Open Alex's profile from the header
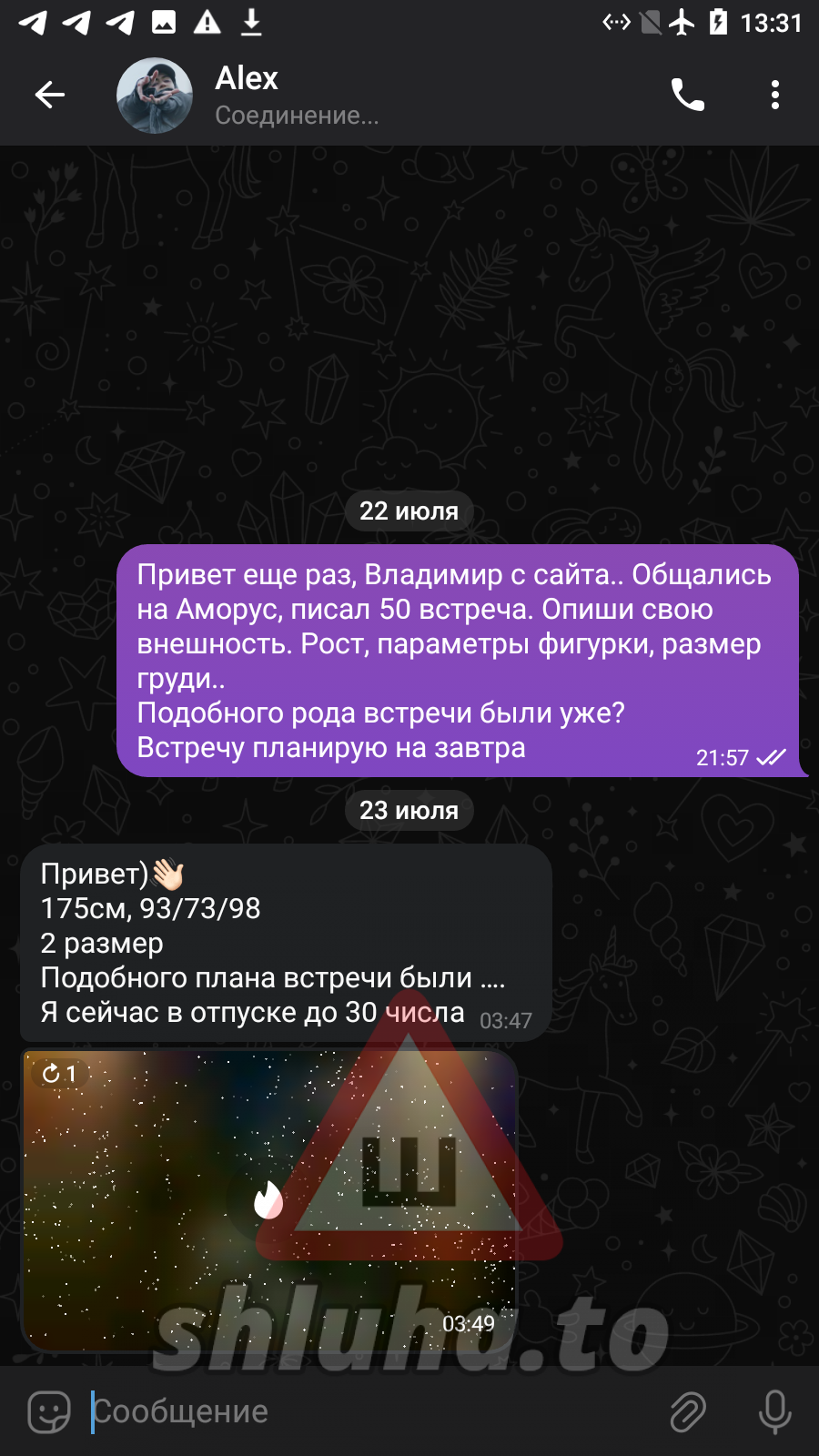Image resolution: width=819 pixels, height=1456 pixels. [x=273, y=95]
